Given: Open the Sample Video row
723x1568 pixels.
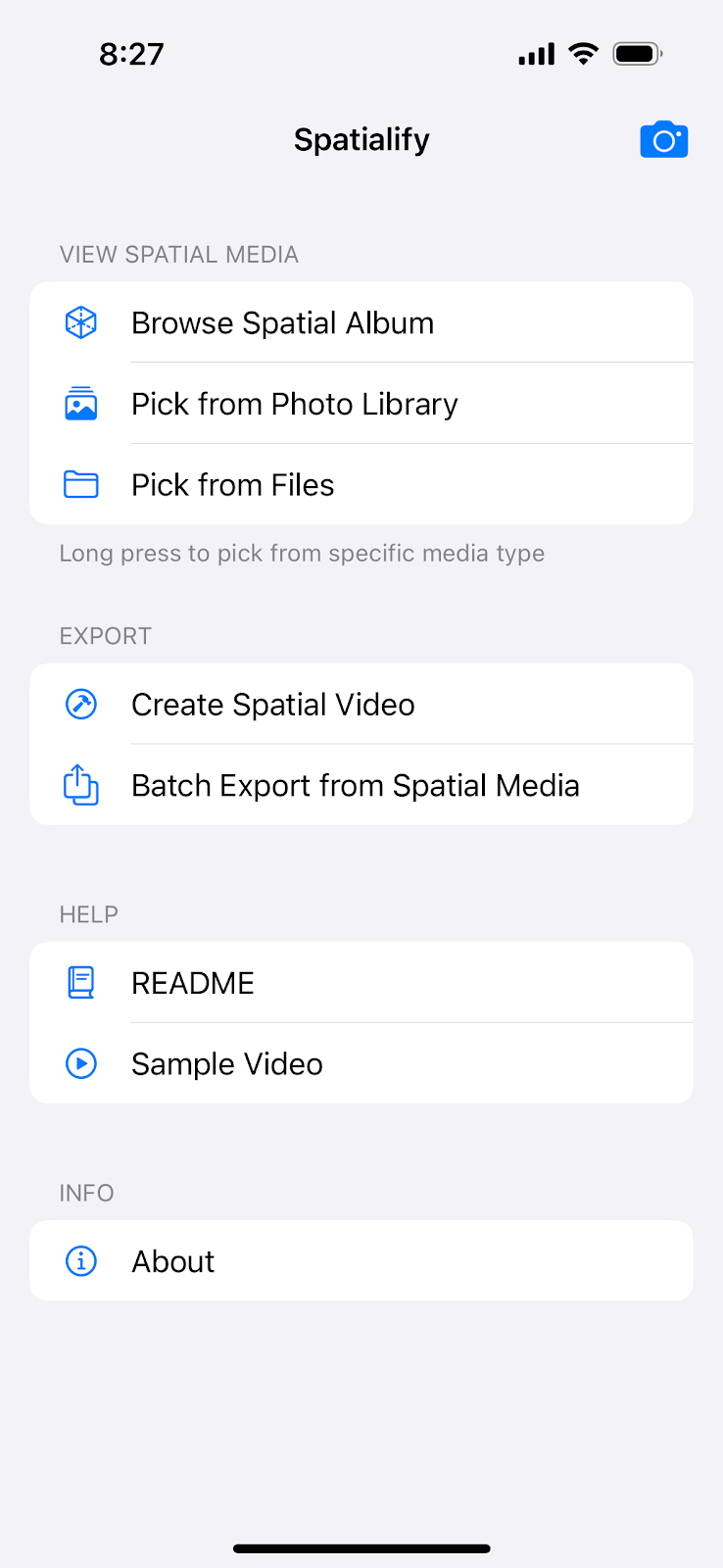Looking at the screenshot, I should click(361, 1063).
